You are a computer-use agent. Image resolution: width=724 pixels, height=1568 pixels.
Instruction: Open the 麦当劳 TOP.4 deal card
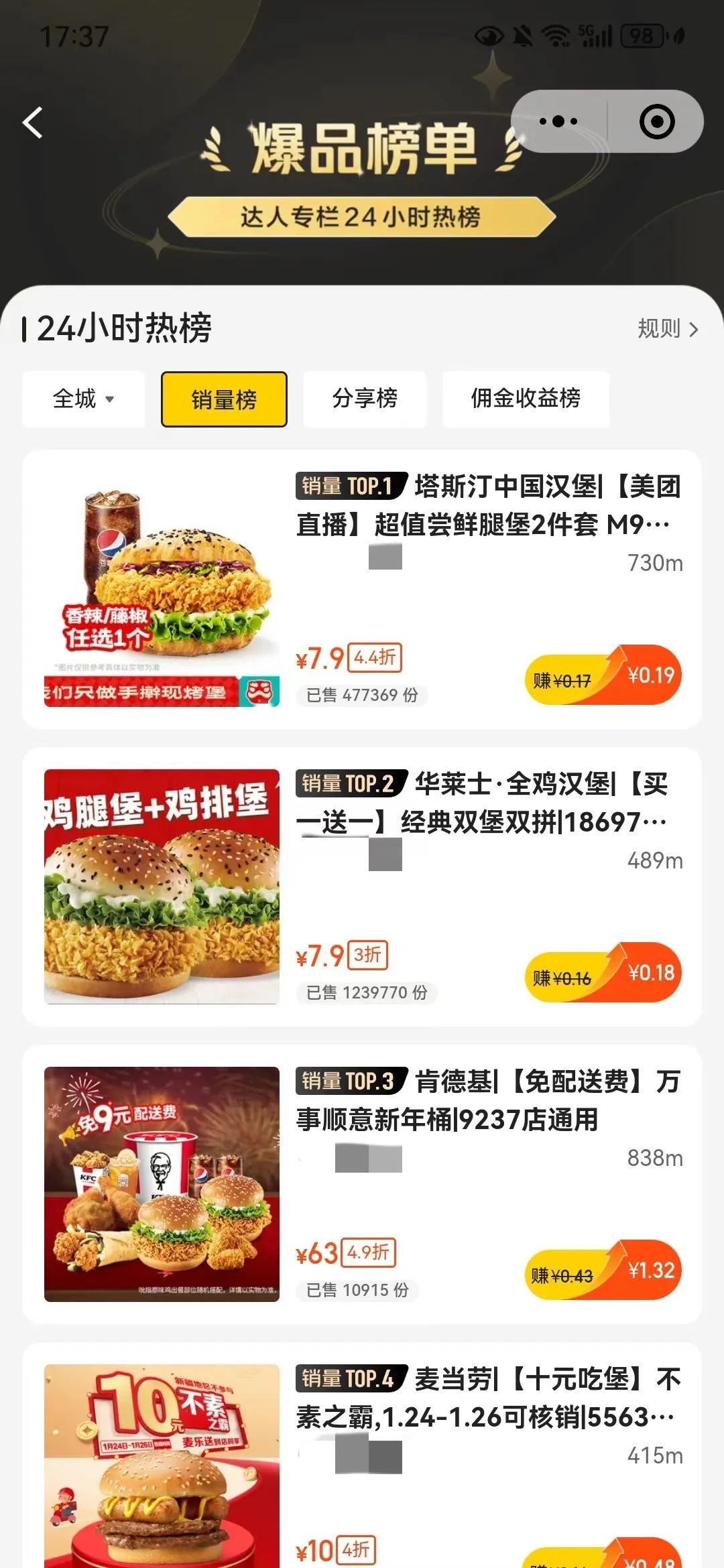click(487, 1398)
